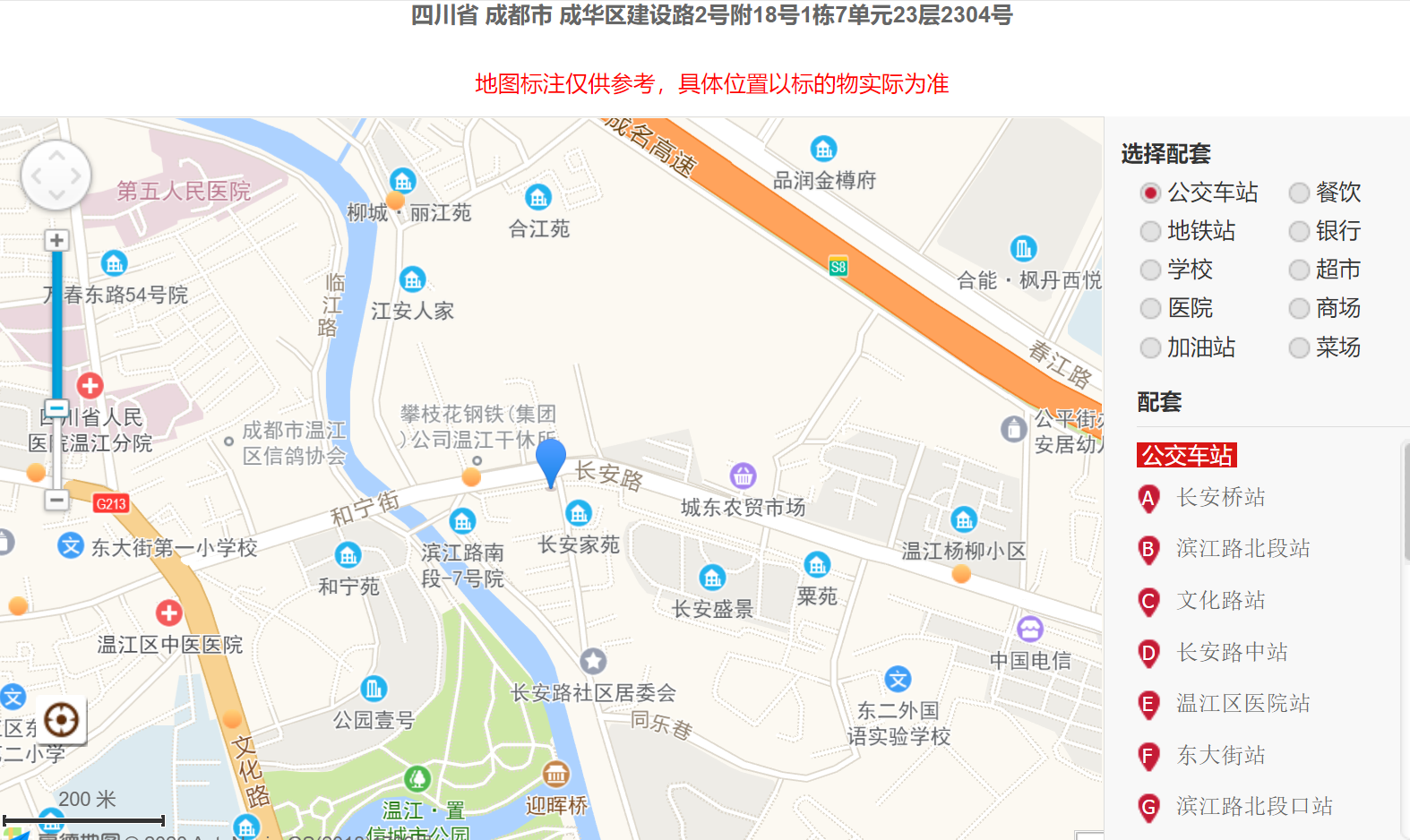Image resolution: width=1410 pixels, height=840 pixels.
Task: Choose 菜场 radio option
Action: coord(1299,347)
